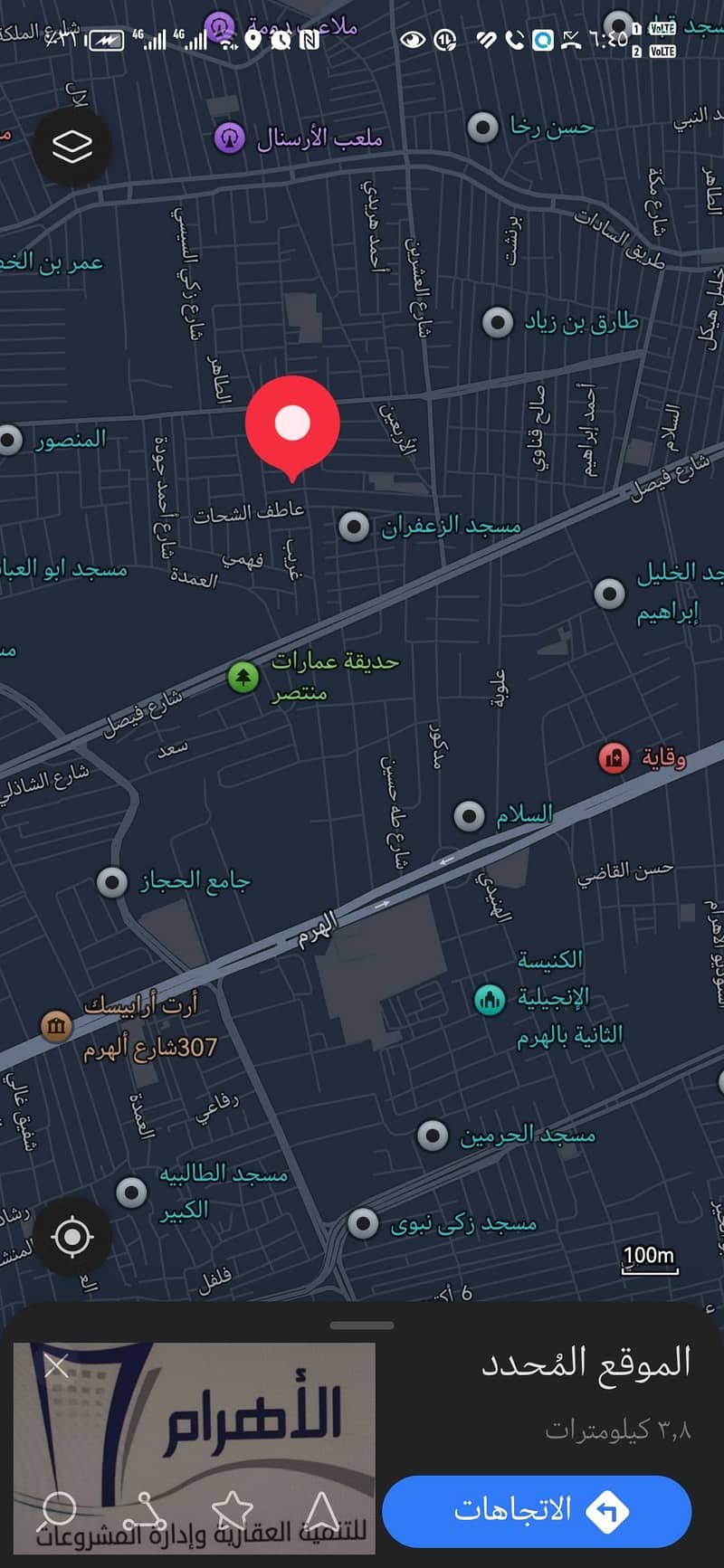Image resolution: width=724 pixels, height=1568 pixels.
Task: Tap the blue الاتجاهات directions button
Action: [x=537, y=1510]
